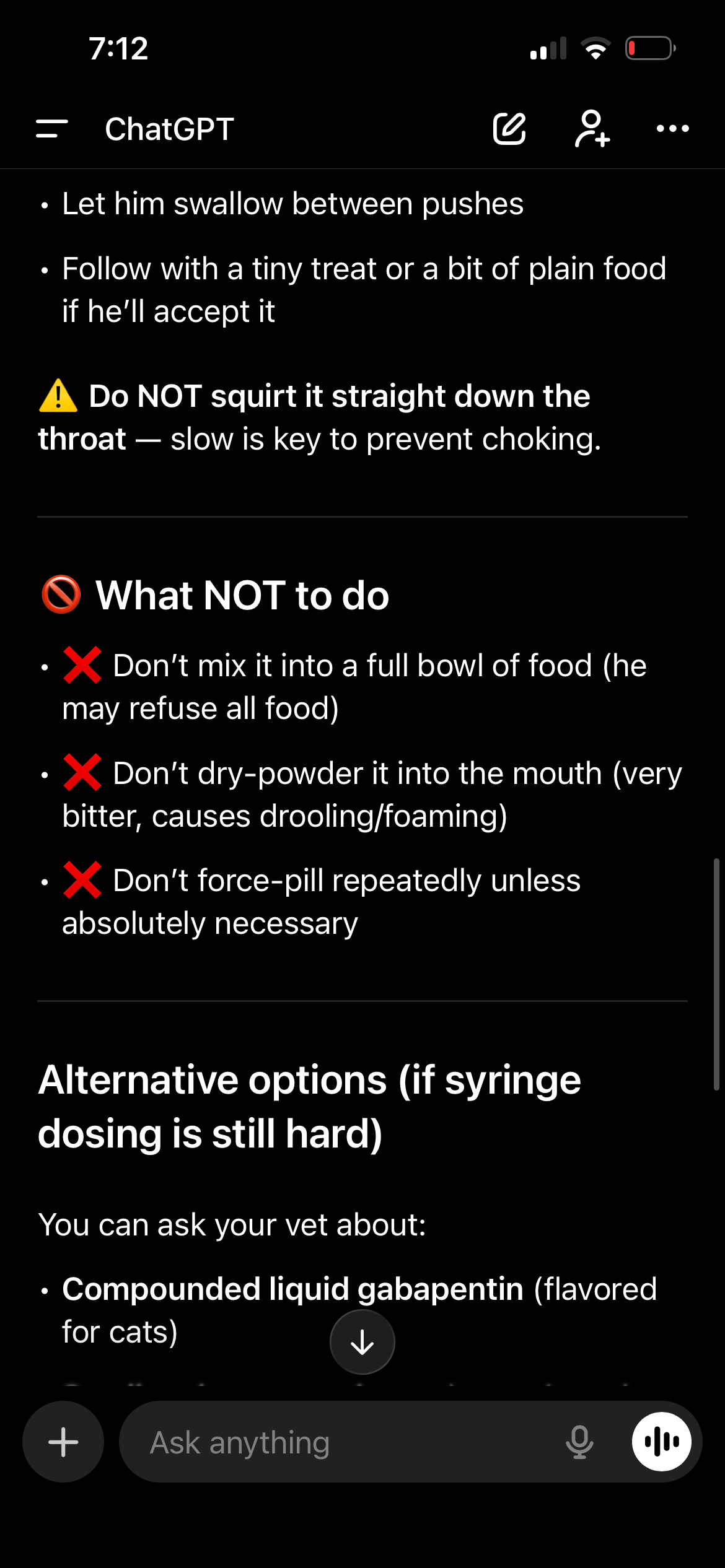This screenshot has height=1568, width=725.
Task: Launch voice mode
Action: [661, 1442]
